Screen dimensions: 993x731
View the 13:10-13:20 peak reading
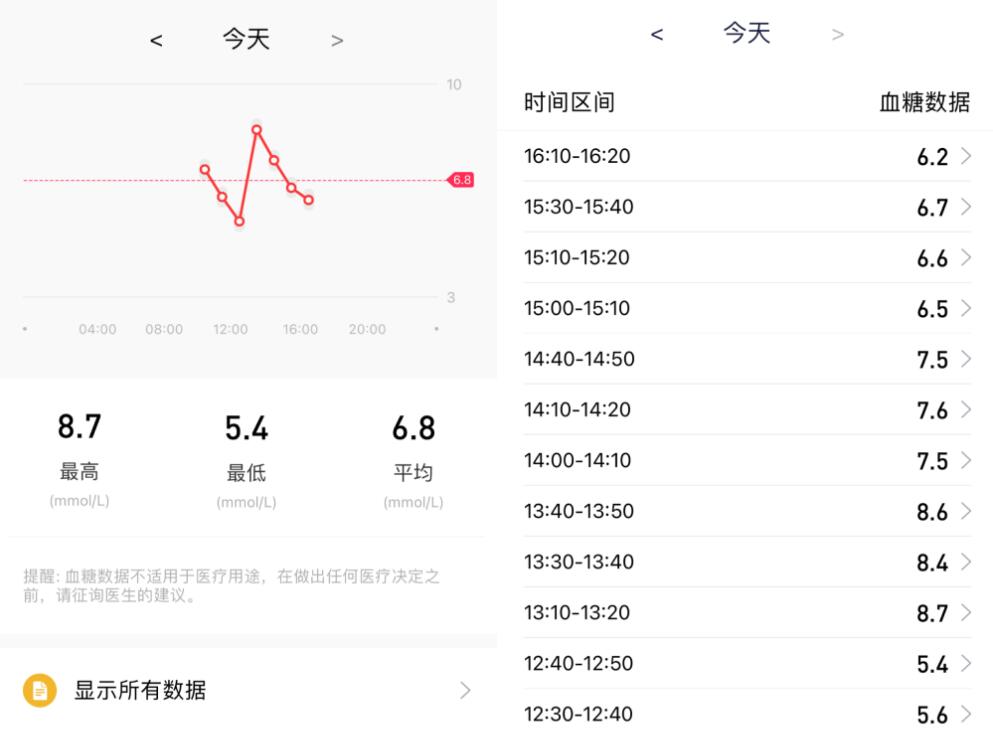746,612
